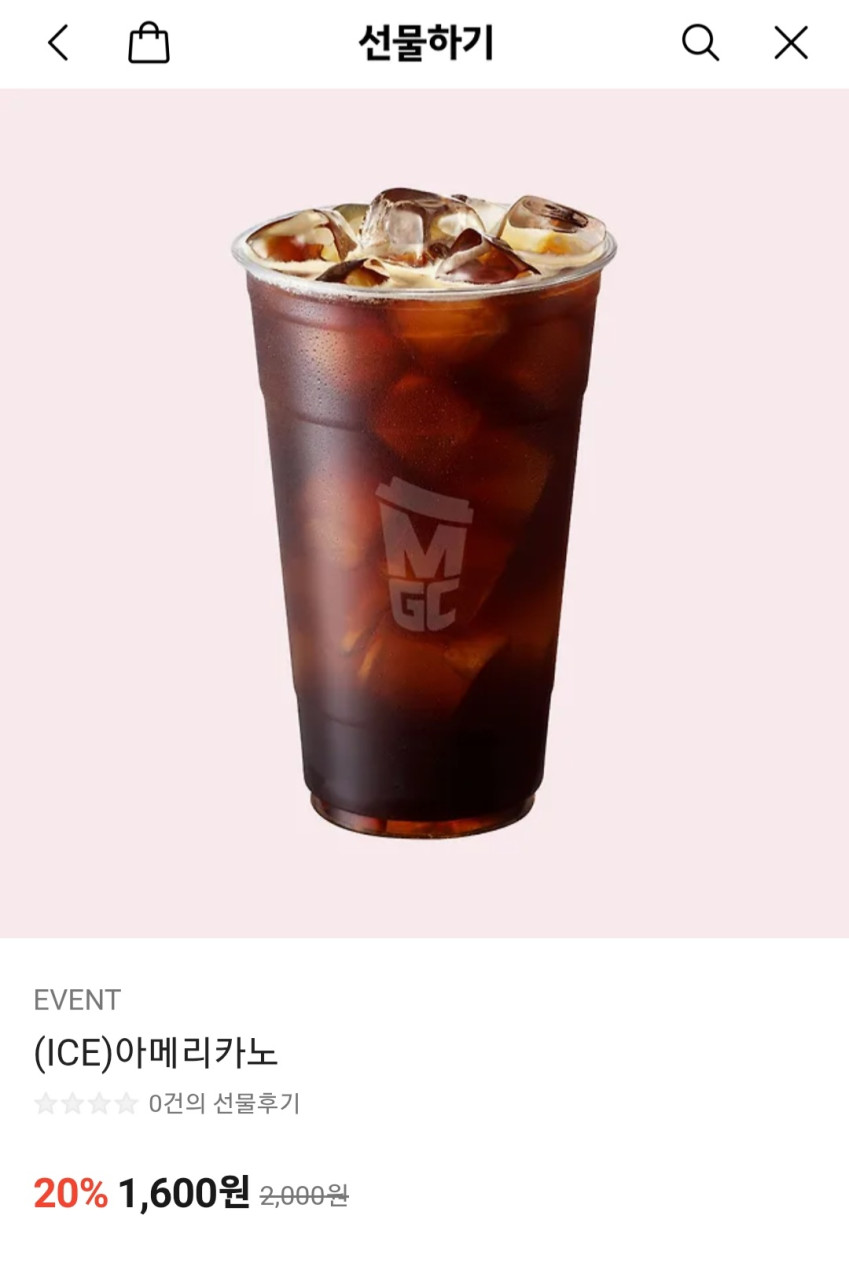This screenshot has height=1267, width=849.
Task: Open the shopping bag icon
Action: coord(149,43)
